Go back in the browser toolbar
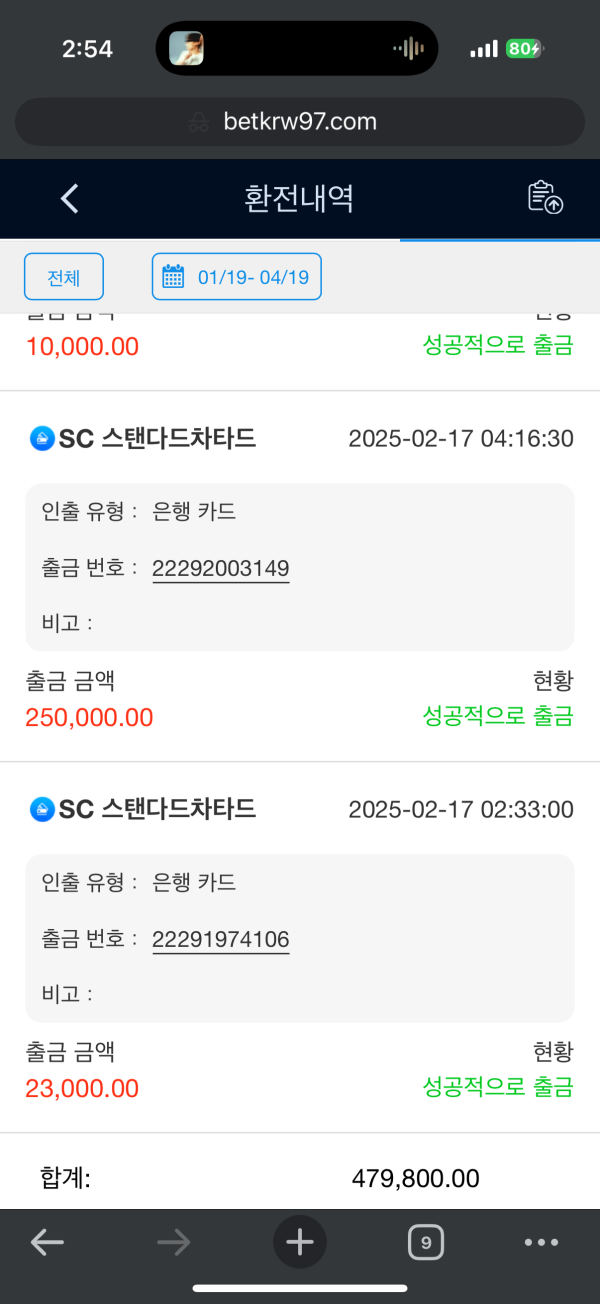 click(x=47, y=1243)
